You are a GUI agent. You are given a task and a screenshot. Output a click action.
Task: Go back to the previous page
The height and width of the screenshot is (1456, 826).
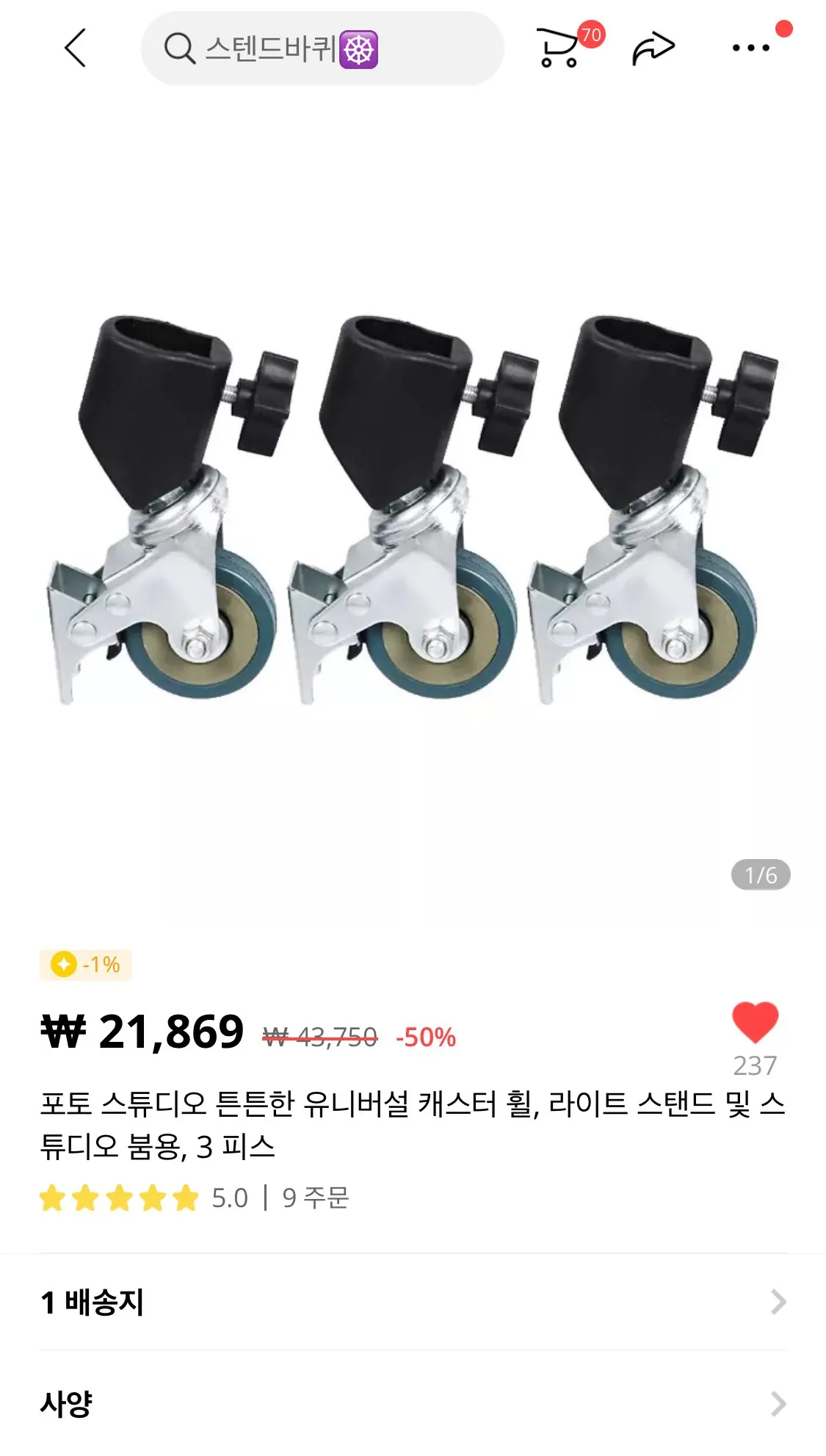coord(75,48)
